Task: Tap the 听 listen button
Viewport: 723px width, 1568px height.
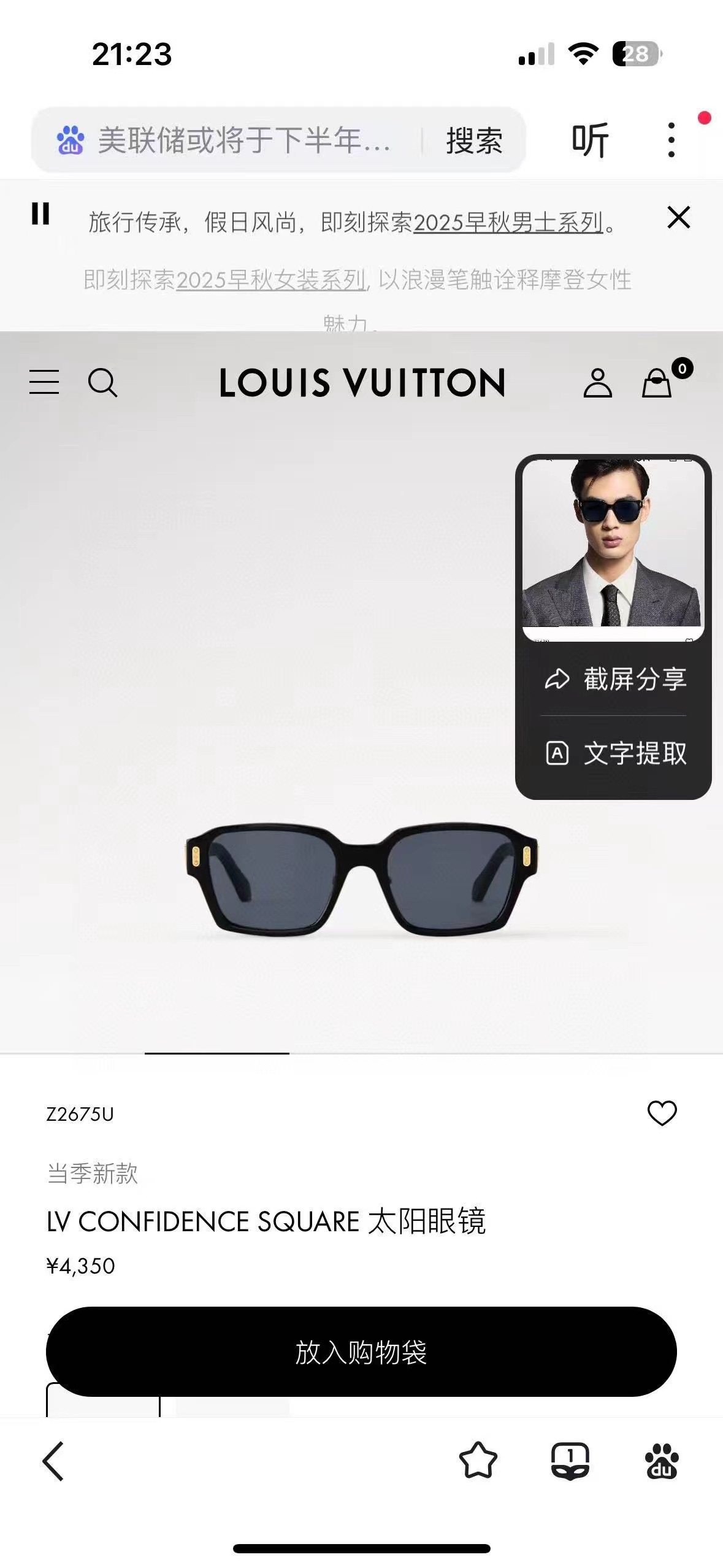Action: pos(590,140)
